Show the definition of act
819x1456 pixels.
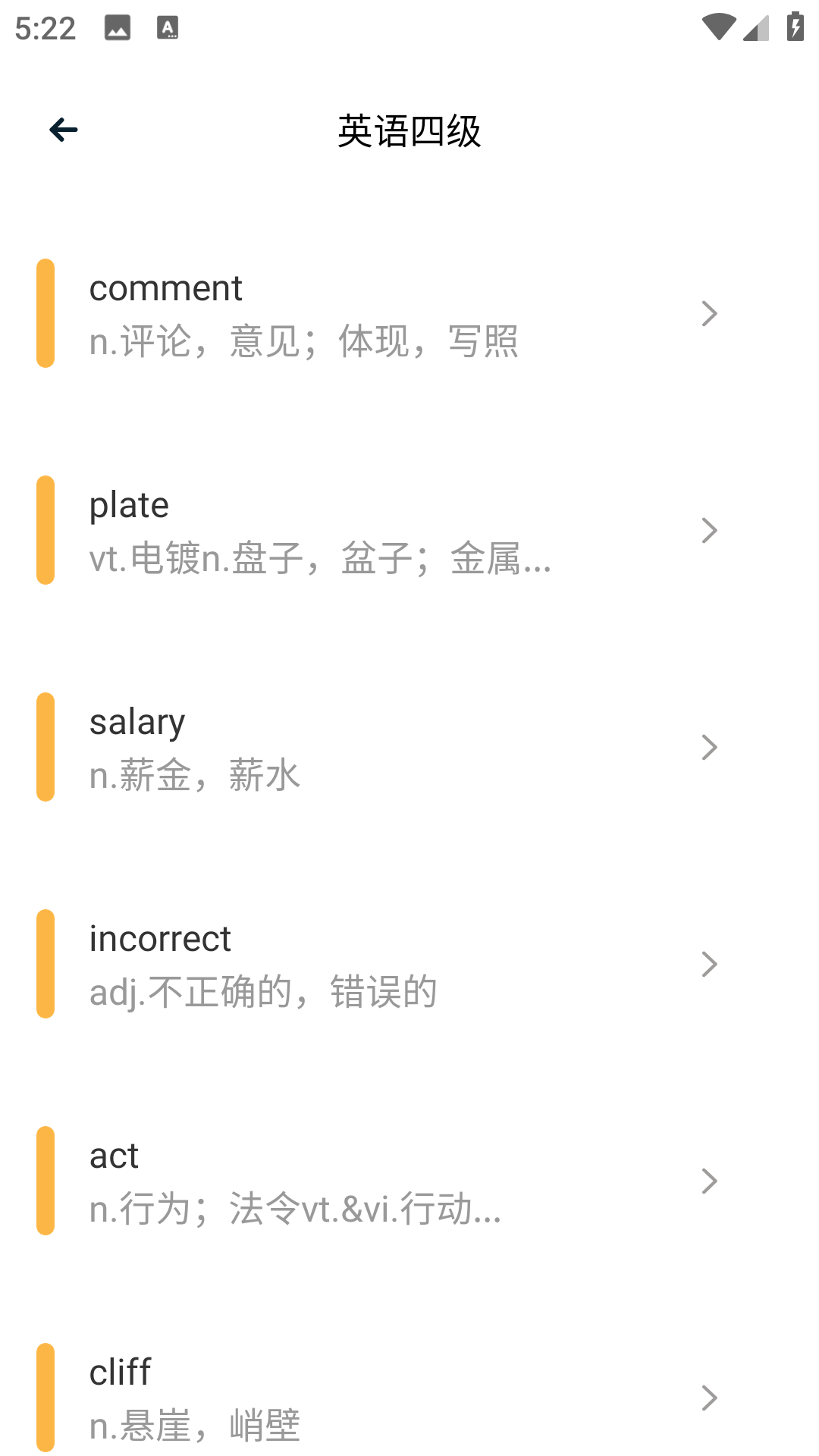(379, 1181)
